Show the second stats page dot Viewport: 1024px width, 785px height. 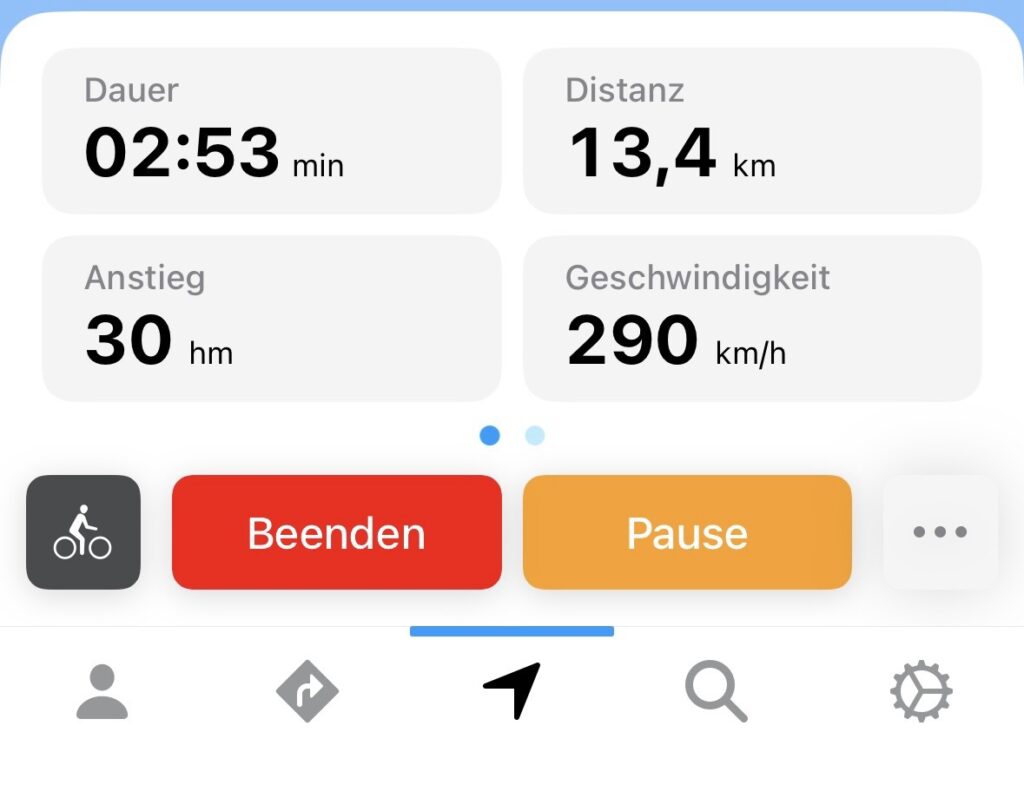click(x=535, y=435)
